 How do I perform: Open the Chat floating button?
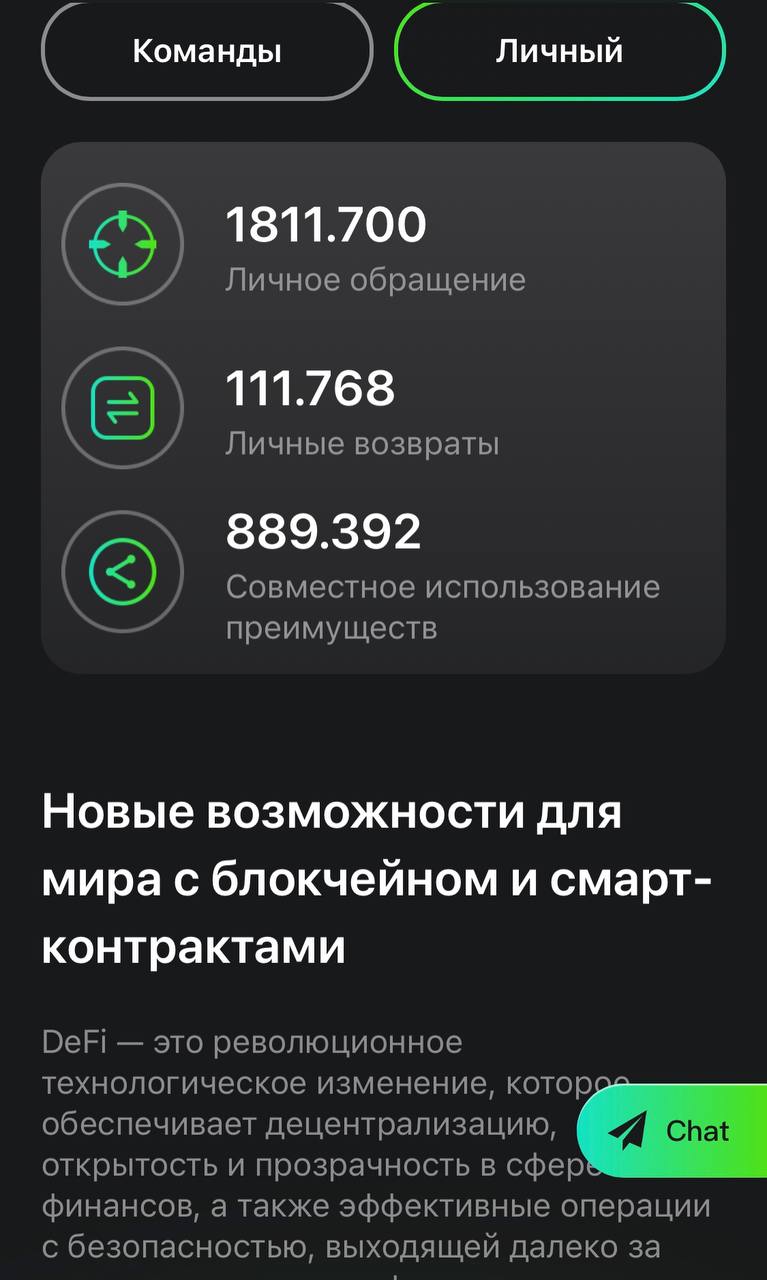(672, 1131)
